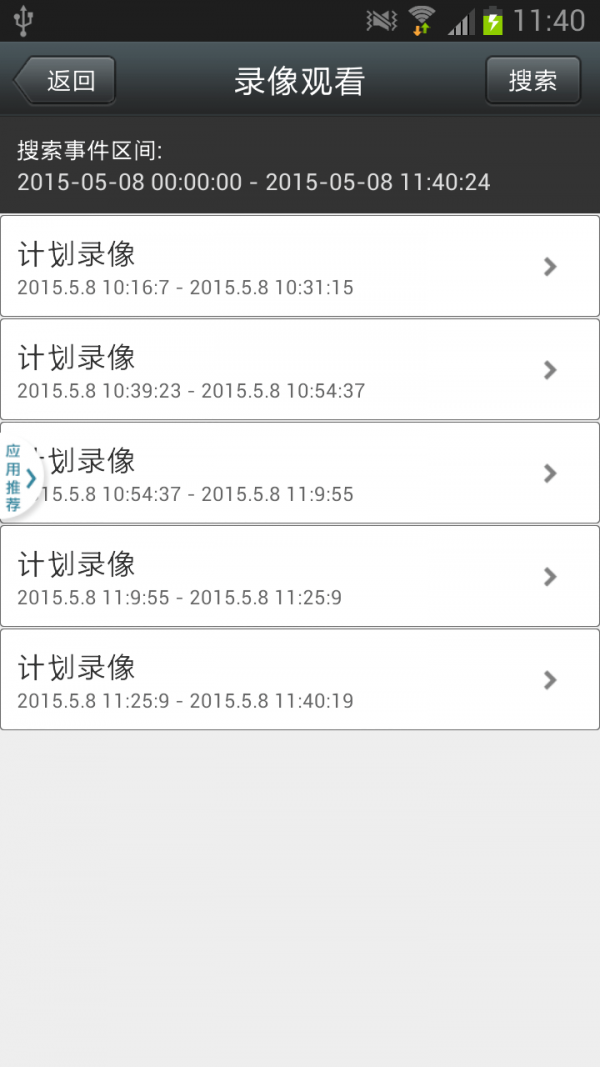Expand the 应用推荐 side tab
The width and height of the screenshot is (600, 1067).
[20, 478]
